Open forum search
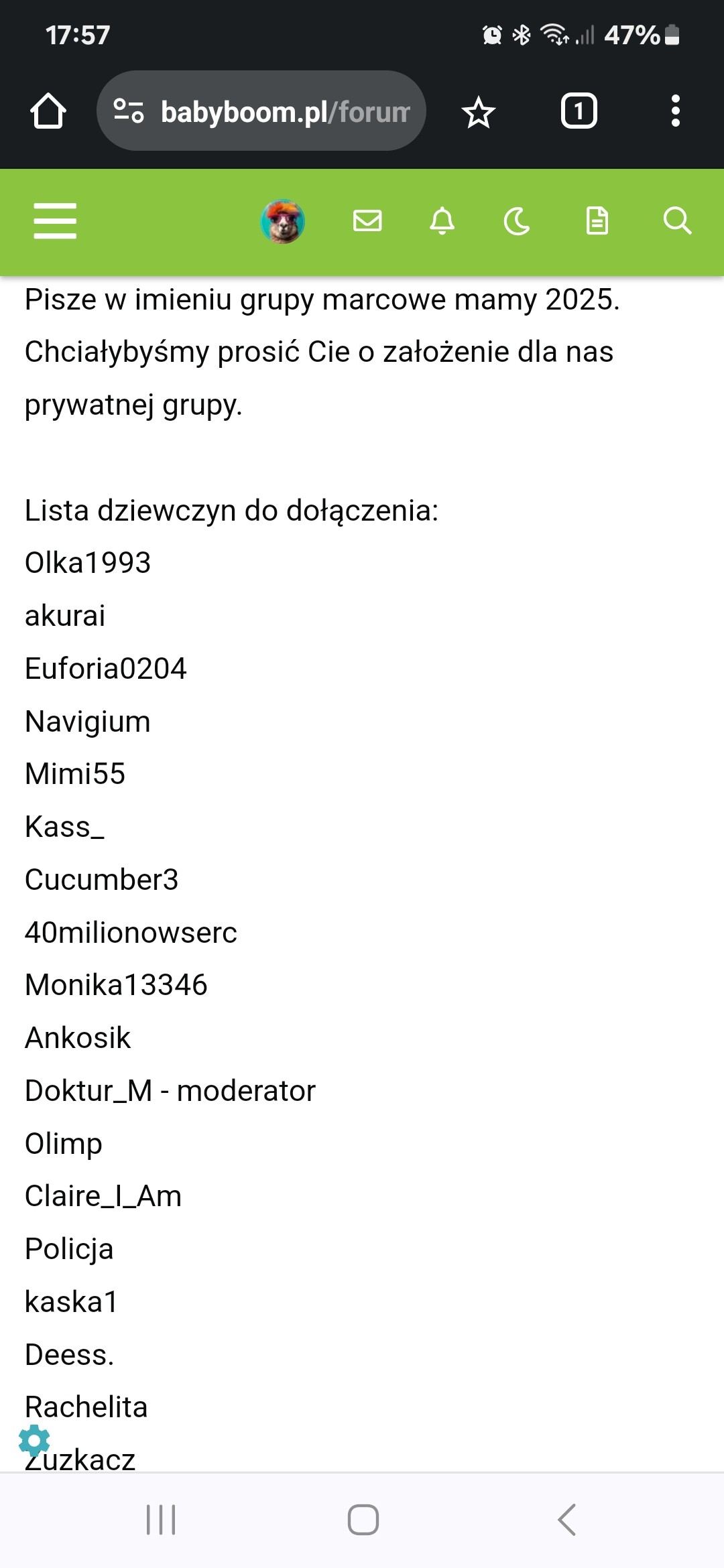 click(x=677, y=220)
